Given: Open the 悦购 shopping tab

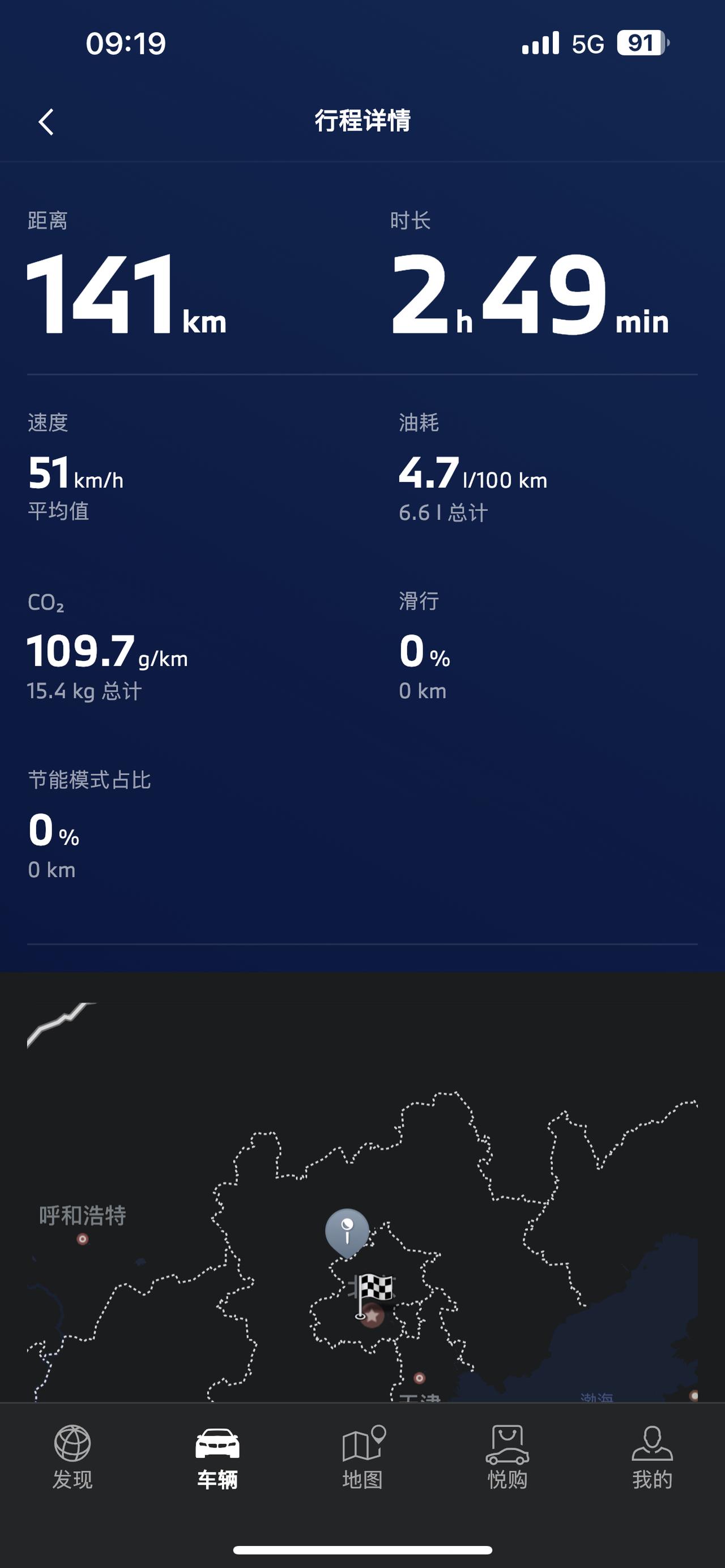Looking at the screenshot, I should pos(507,1456).
